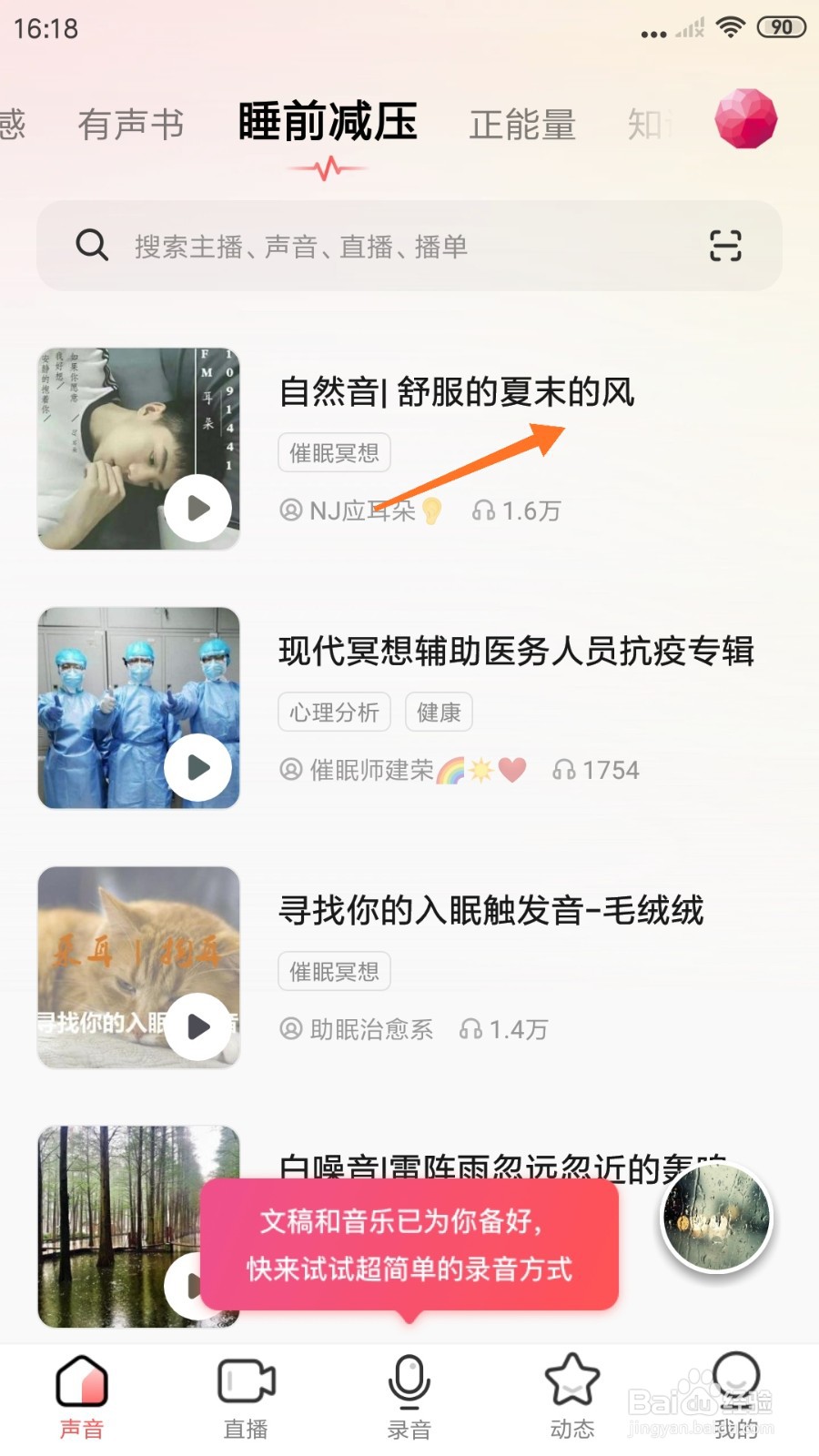Tap the headphones play-count icon showing 1.6万

(483, 511)
